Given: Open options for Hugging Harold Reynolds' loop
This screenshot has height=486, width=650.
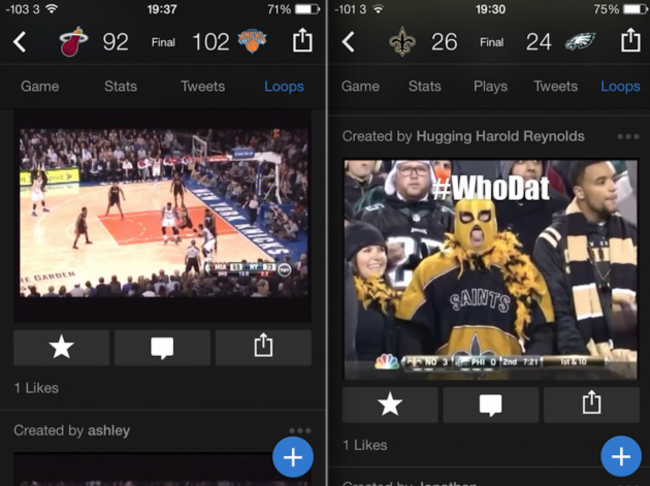Looking at the screenshot, I should [x=627, y=136].
